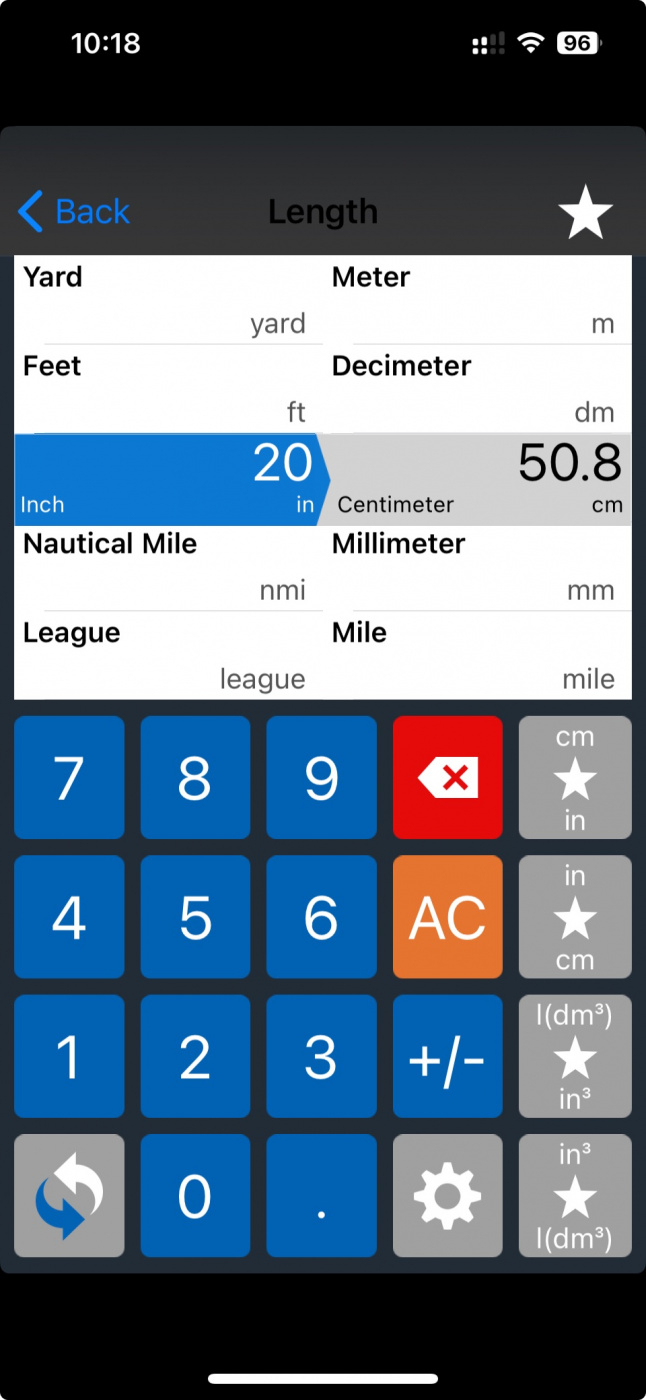Choose Feet as input unit
The width and height of the screenshot is (646, 1400).
point(168,389)
